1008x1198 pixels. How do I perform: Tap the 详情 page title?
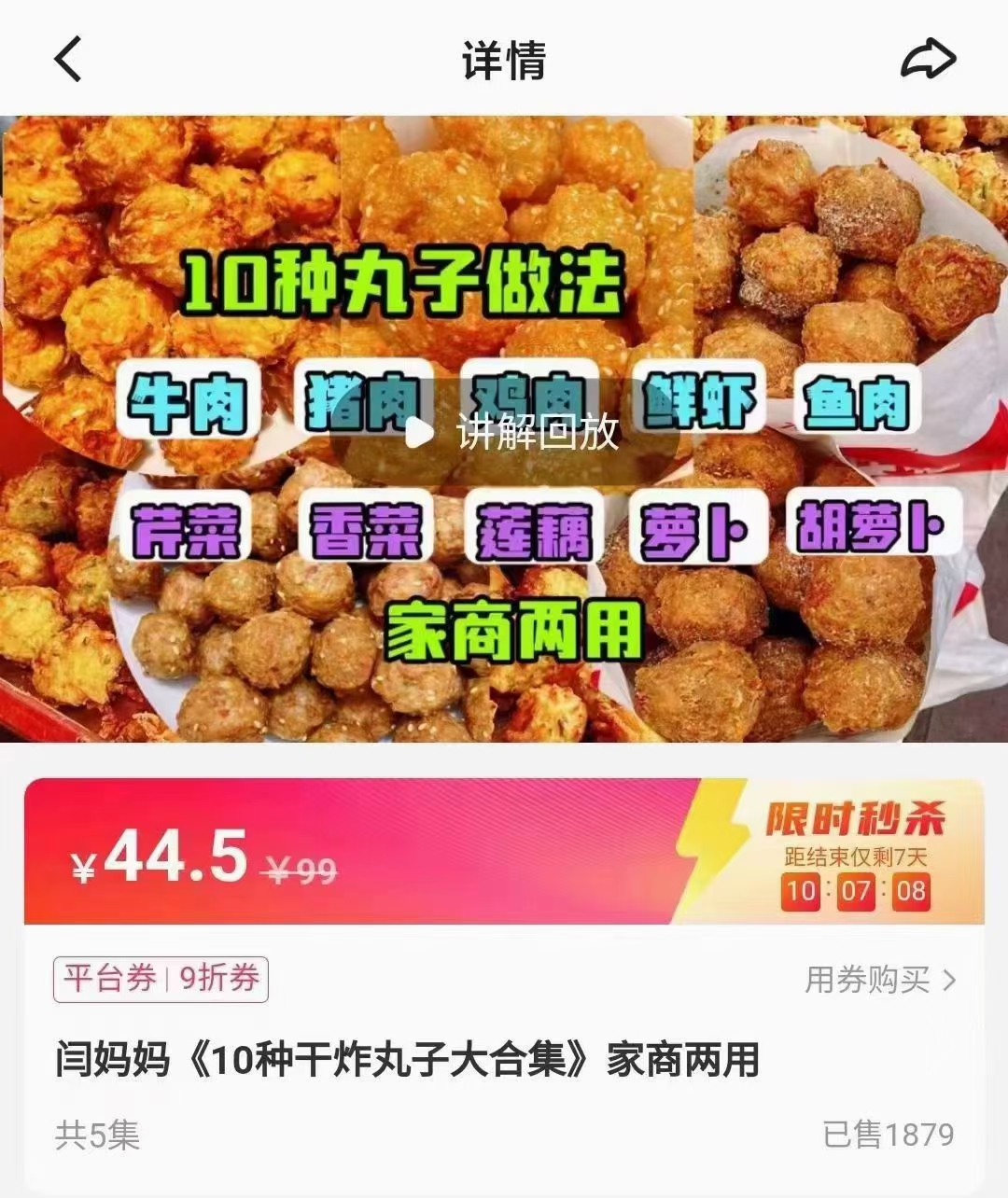504,58
